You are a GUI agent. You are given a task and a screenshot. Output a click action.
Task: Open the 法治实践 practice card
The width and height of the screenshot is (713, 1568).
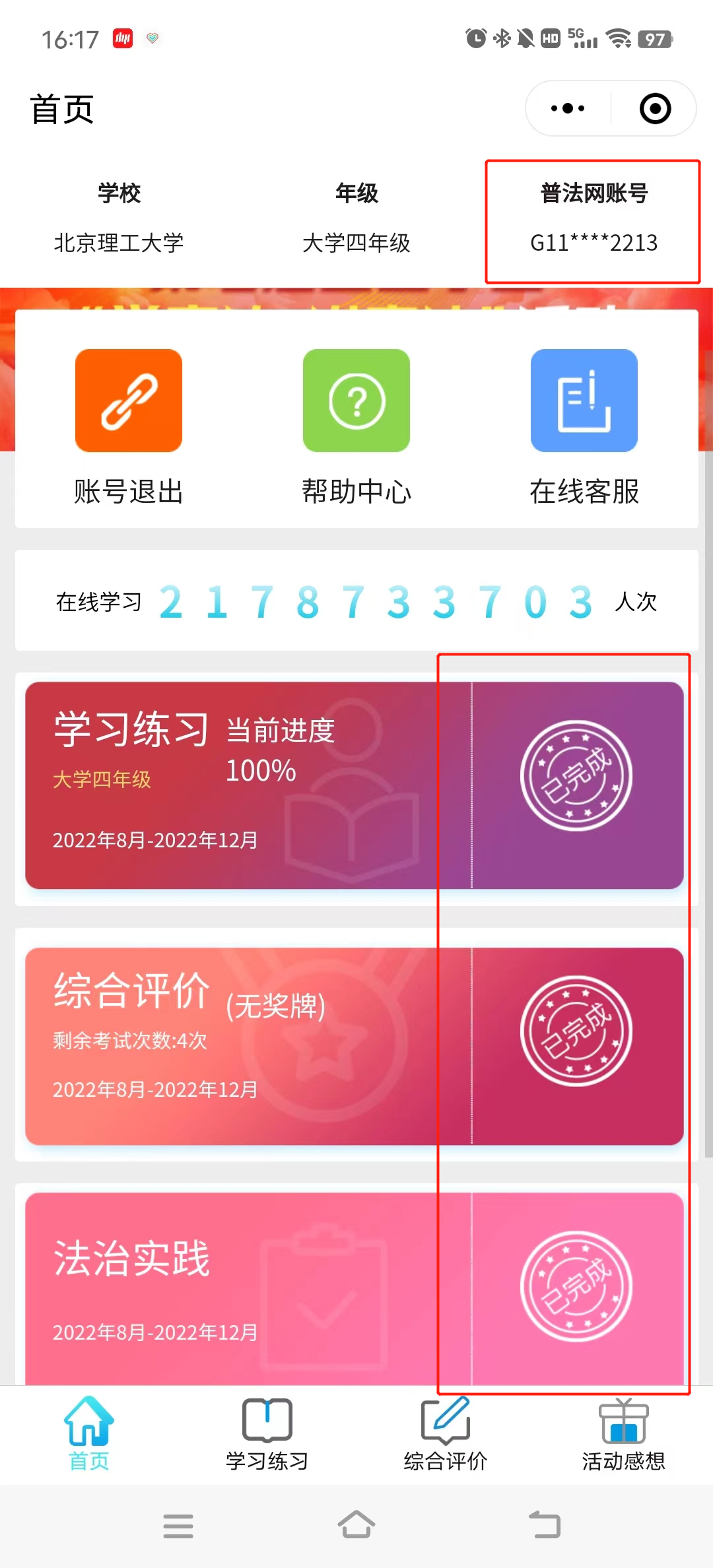tap(354, 1287)
